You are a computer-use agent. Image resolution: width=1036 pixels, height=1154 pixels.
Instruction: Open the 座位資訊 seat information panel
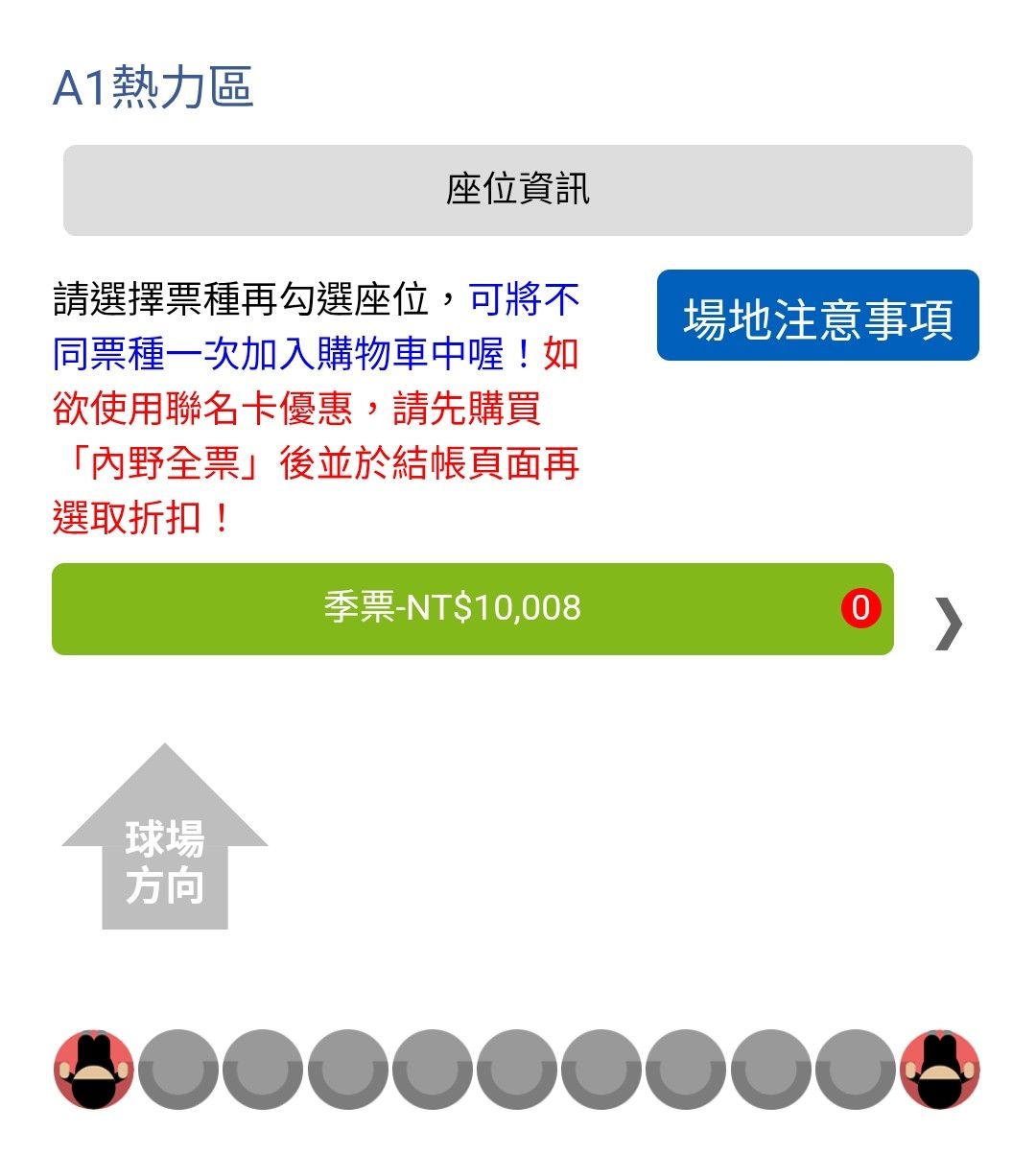[x=517, y=190]
